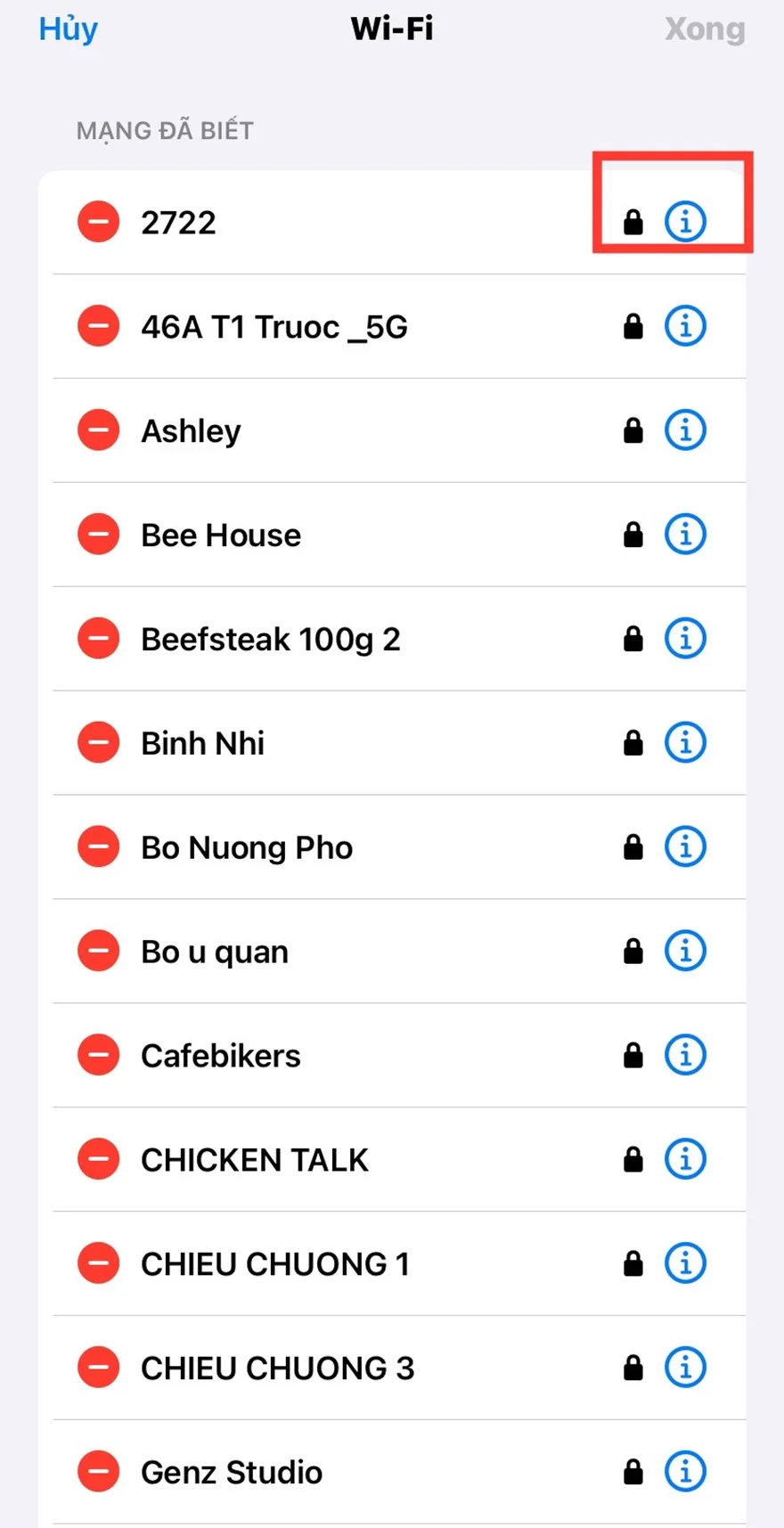
Task: Tap the Bo u quan network entry
Action: point(356,950)
